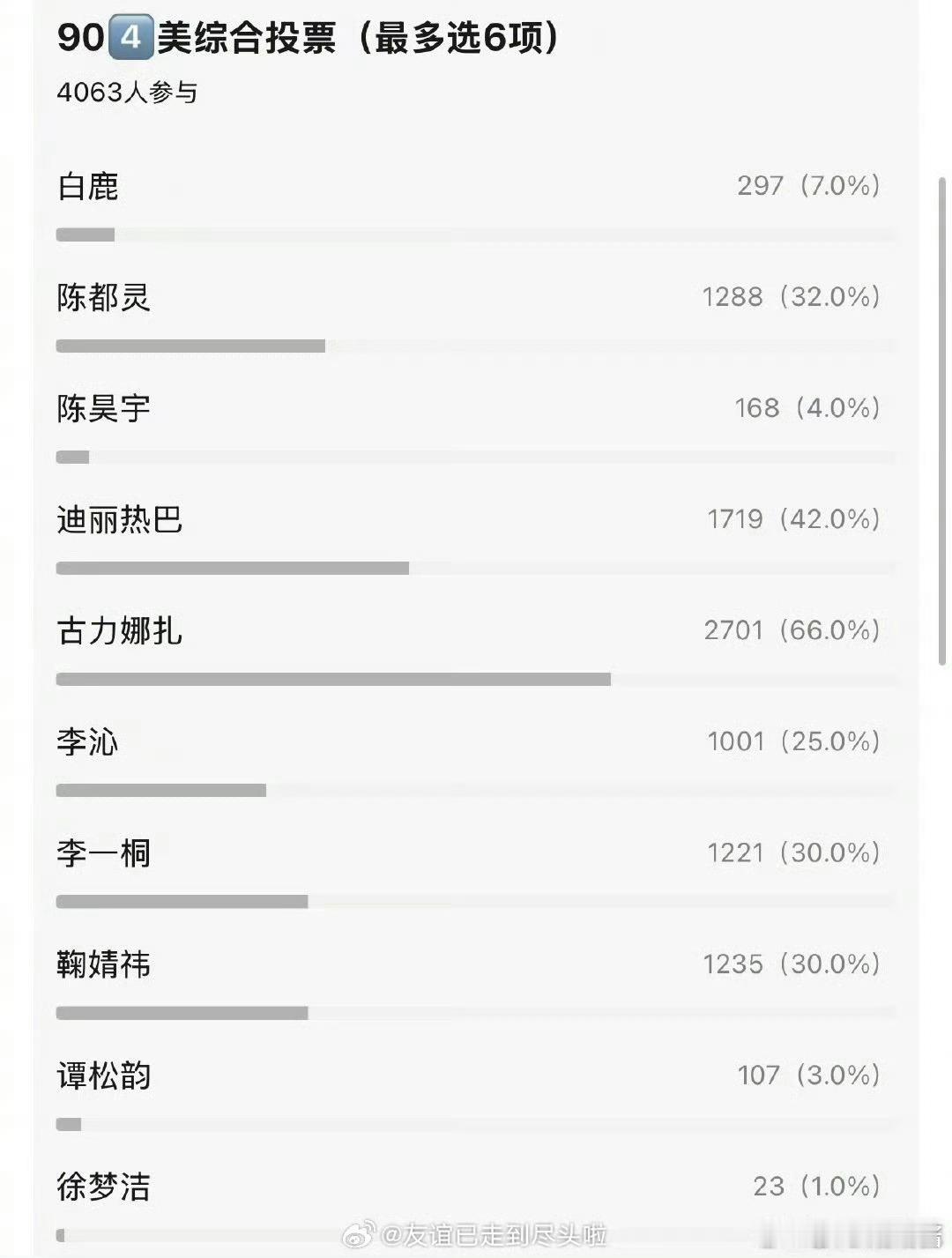The height and width of the screenshot is (1258, 952).
Task: Vote for 鞠婧祎
Action: coord(101,964)
